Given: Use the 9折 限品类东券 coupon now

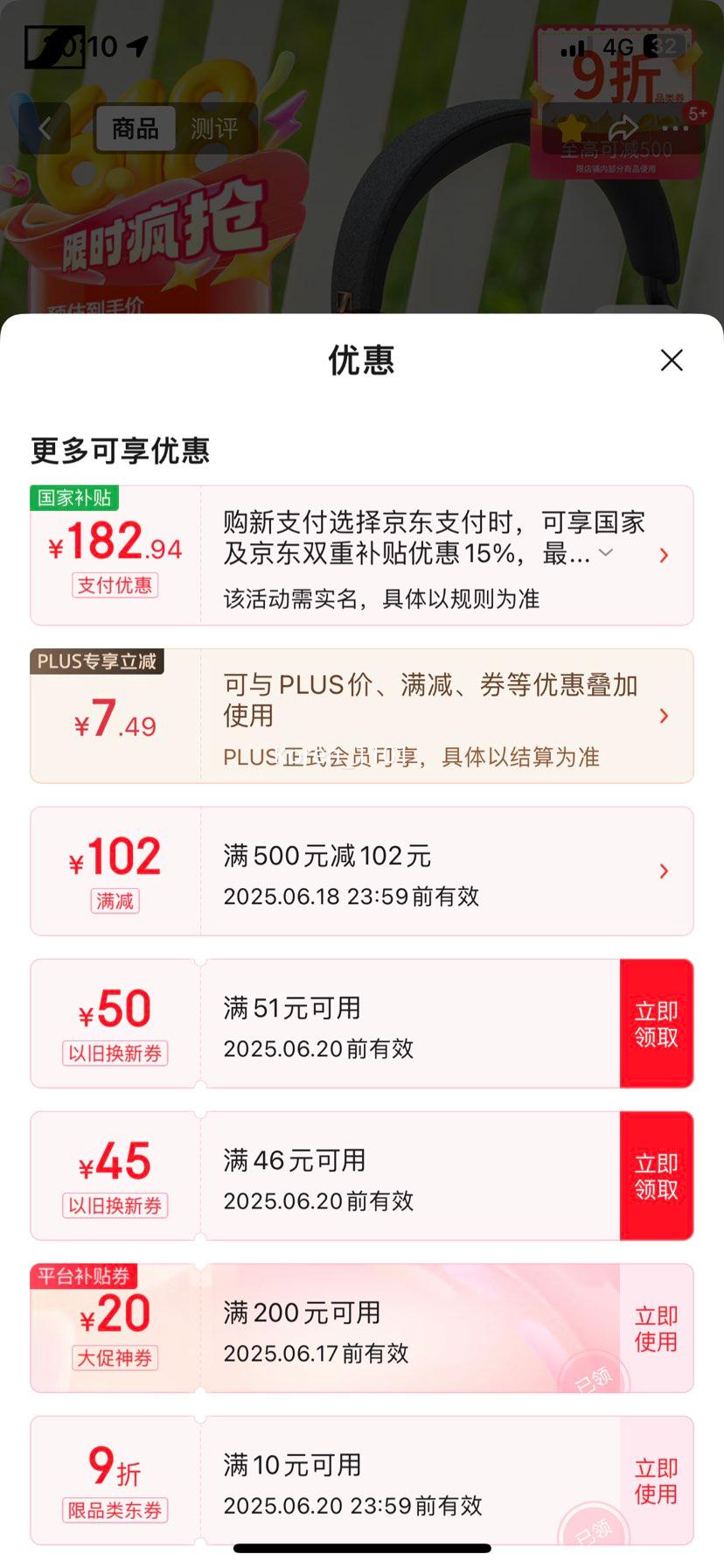Looking at the screenshot, I should click(x=656, y=1480).
